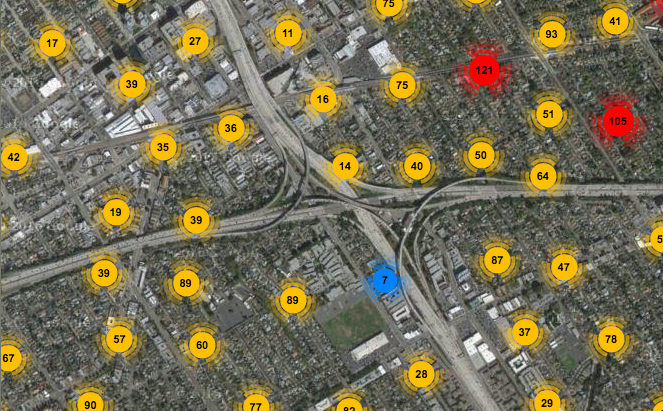
Task: Select cluster marker 50
Action: click(481, 155)
